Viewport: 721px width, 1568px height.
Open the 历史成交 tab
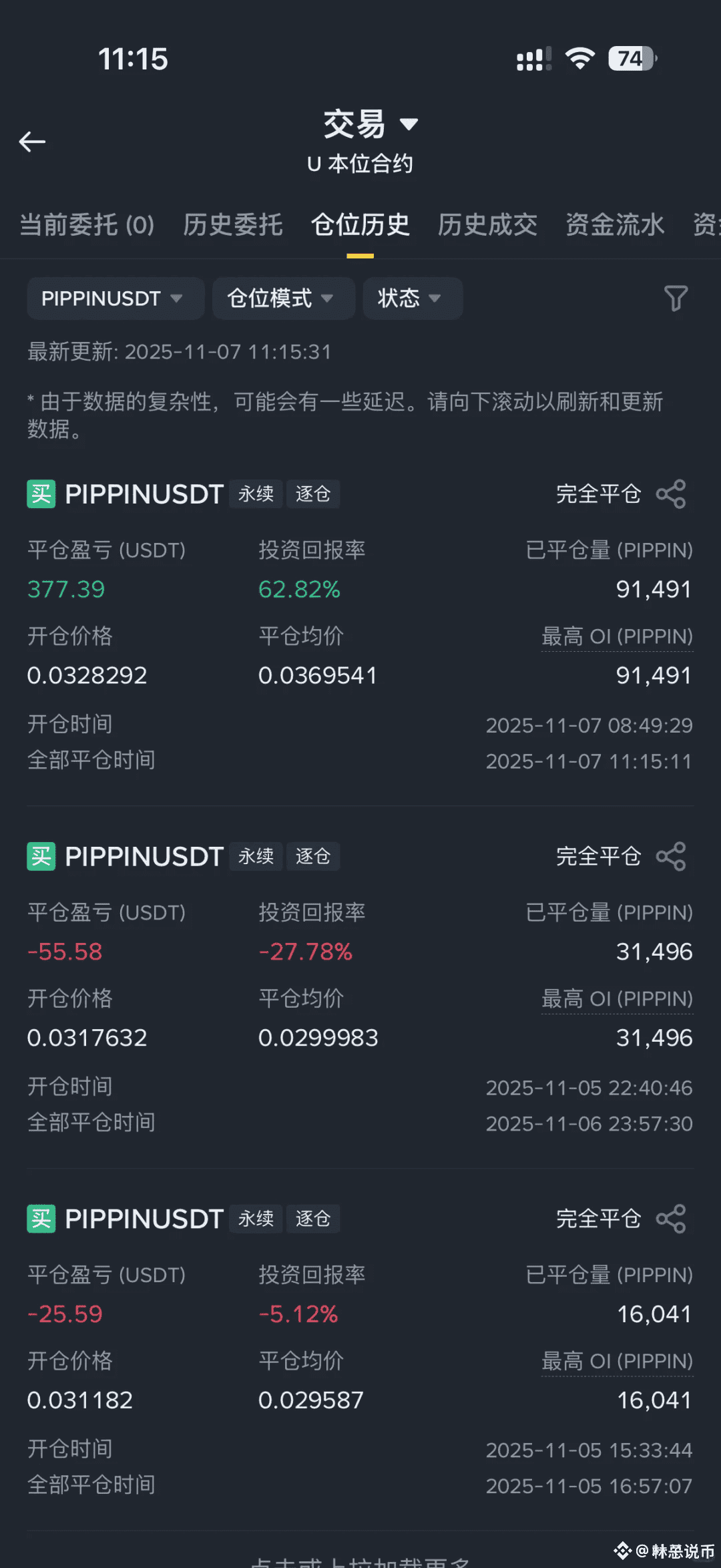pos(487,225)
